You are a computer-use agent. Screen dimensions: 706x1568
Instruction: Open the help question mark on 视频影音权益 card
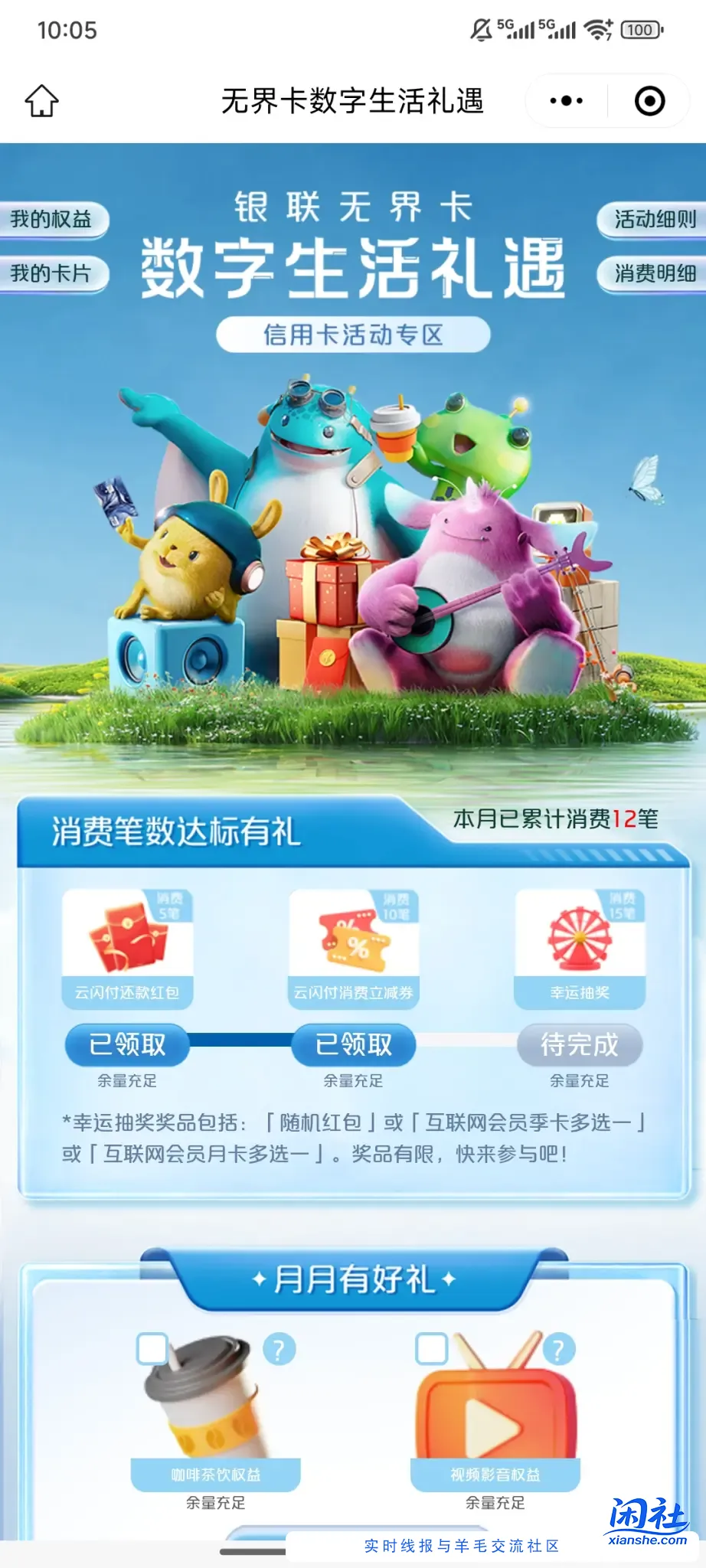560,1350
